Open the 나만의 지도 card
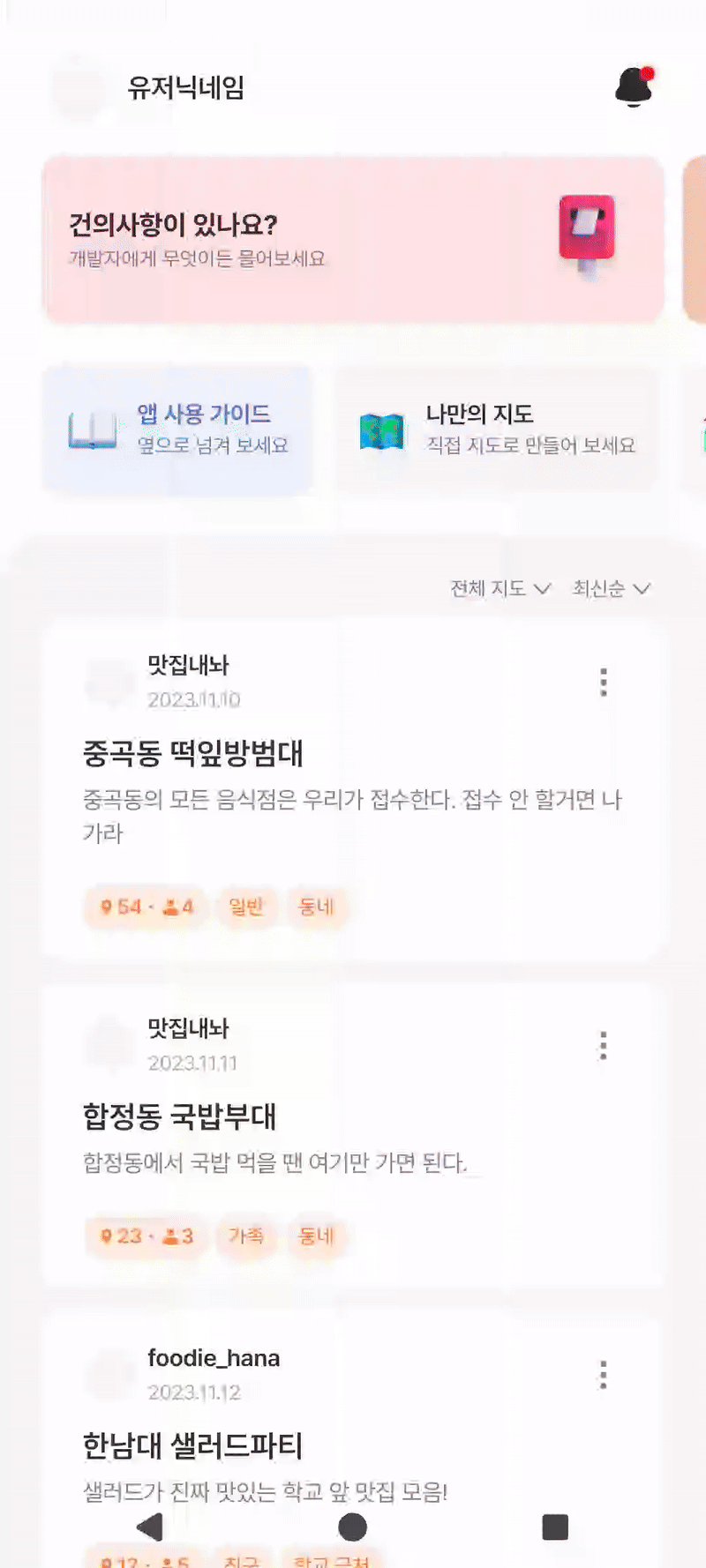The height and width of the screenshot is (1568, 706). (497, 429)
